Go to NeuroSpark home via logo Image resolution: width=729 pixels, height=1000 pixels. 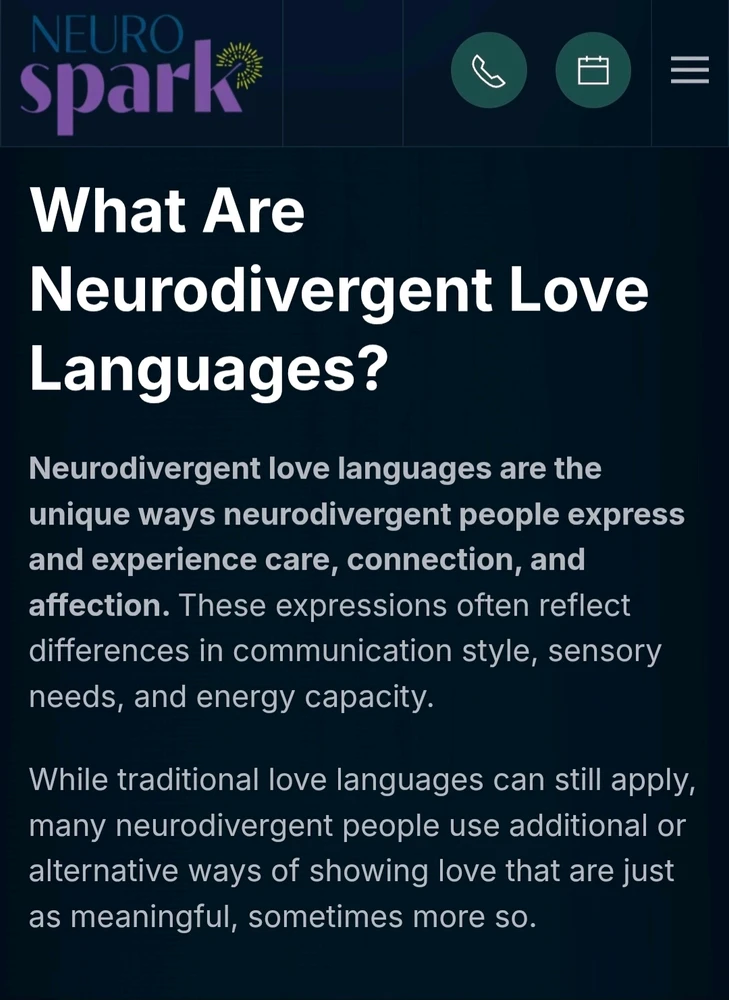(141, 72)
